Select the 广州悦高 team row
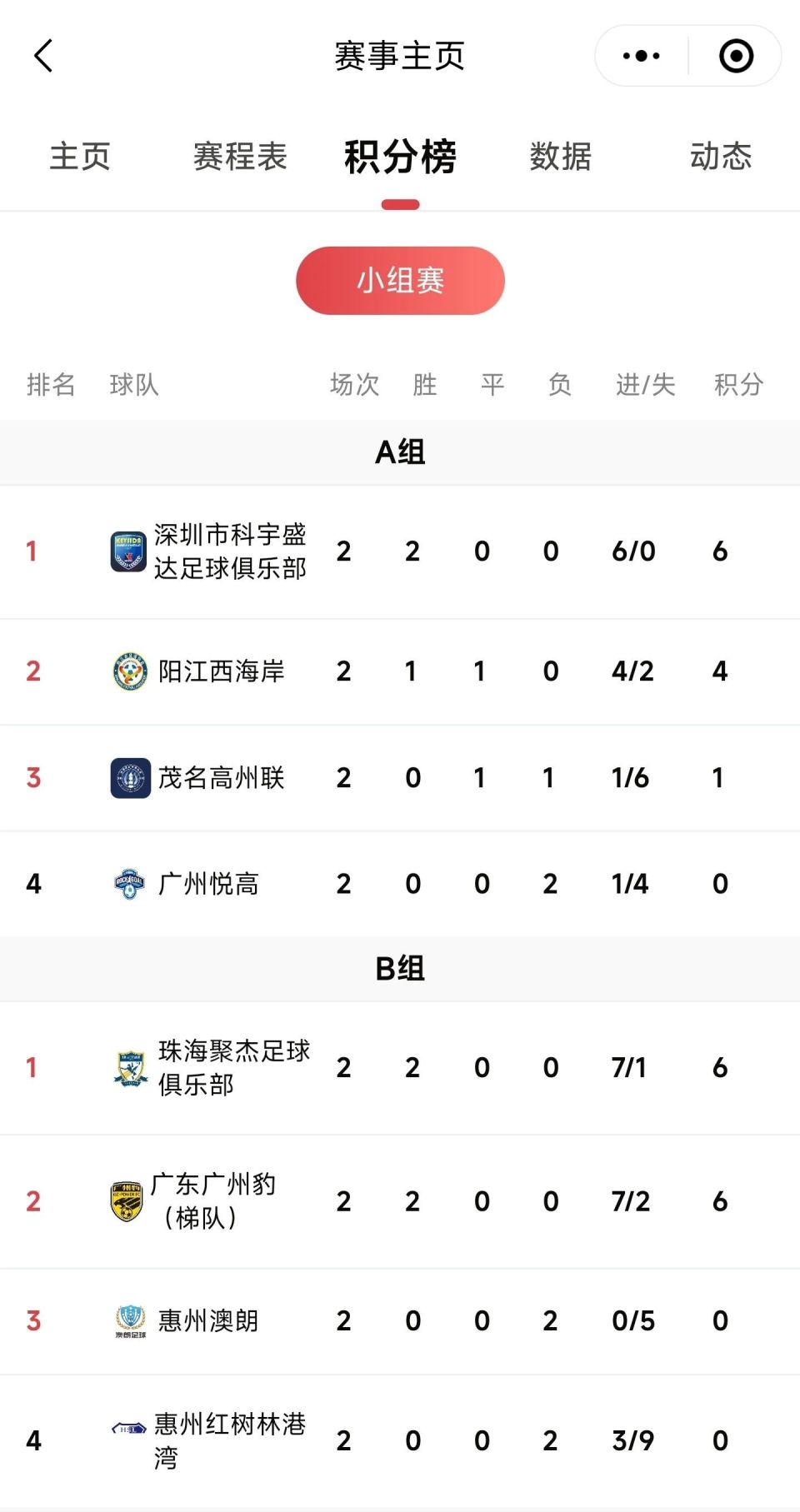800x1512 pixels. (208, 884)
